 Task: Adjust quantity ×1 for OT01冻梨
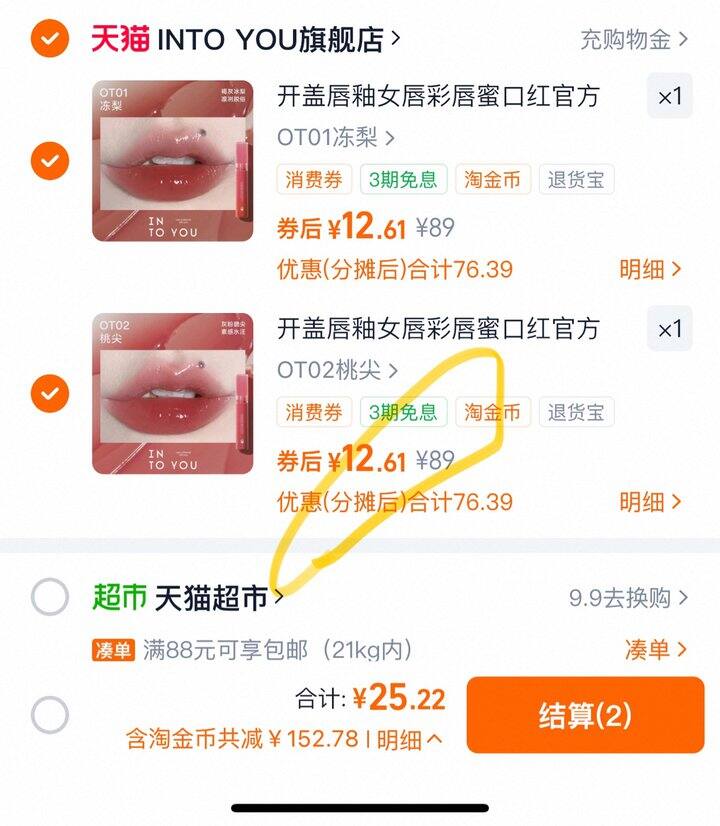[669, 96]
